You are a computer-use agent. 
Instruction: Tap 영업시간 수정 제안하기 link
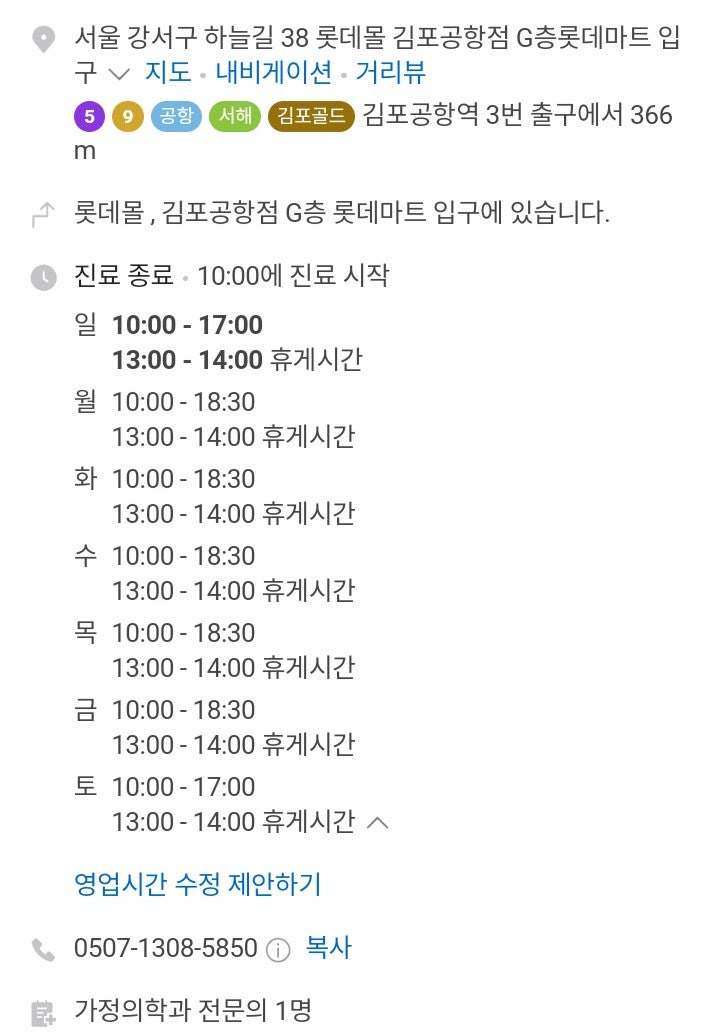[x=197, y=884]
